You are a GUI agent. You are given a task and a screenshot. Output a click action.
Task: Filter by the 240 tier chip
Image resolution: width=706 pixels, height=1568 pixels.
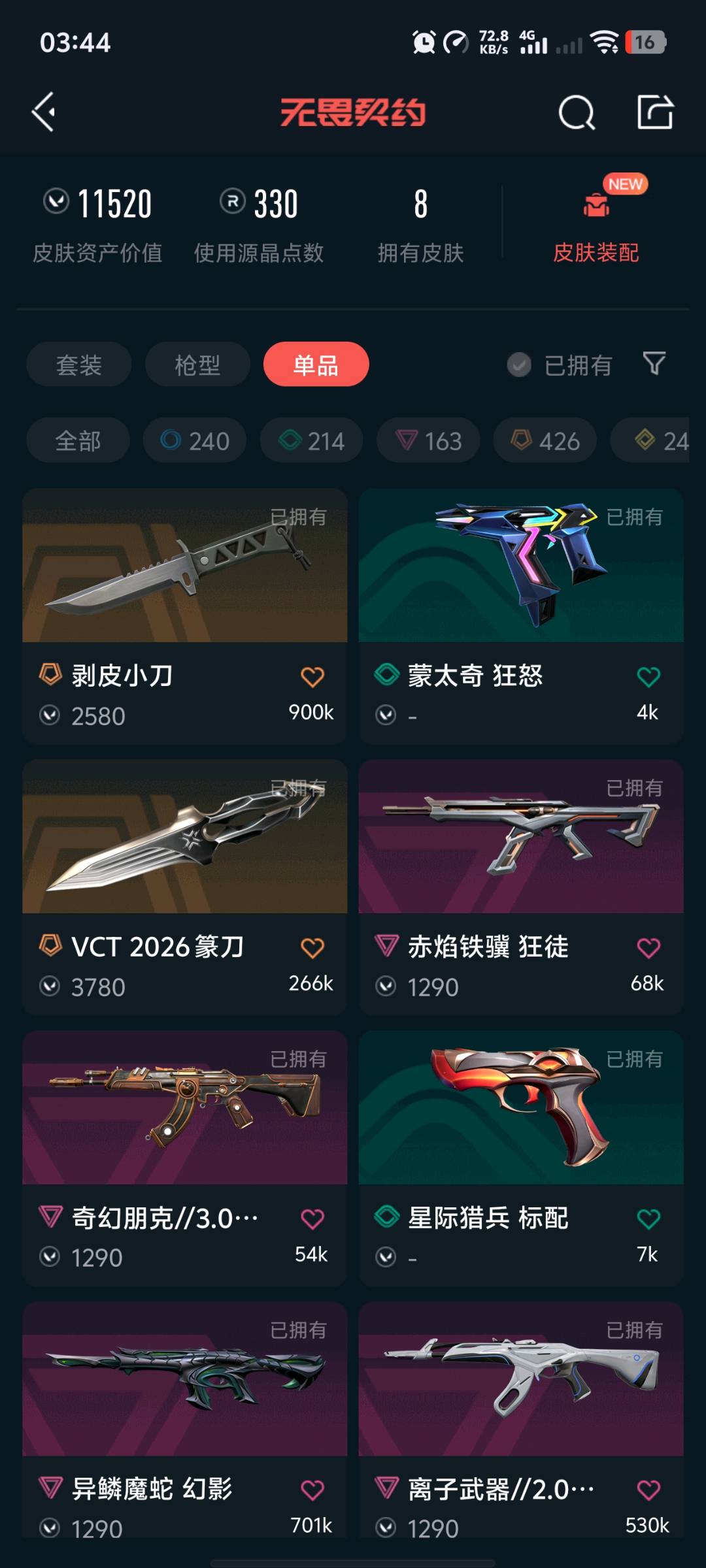(x=195, y=441)
